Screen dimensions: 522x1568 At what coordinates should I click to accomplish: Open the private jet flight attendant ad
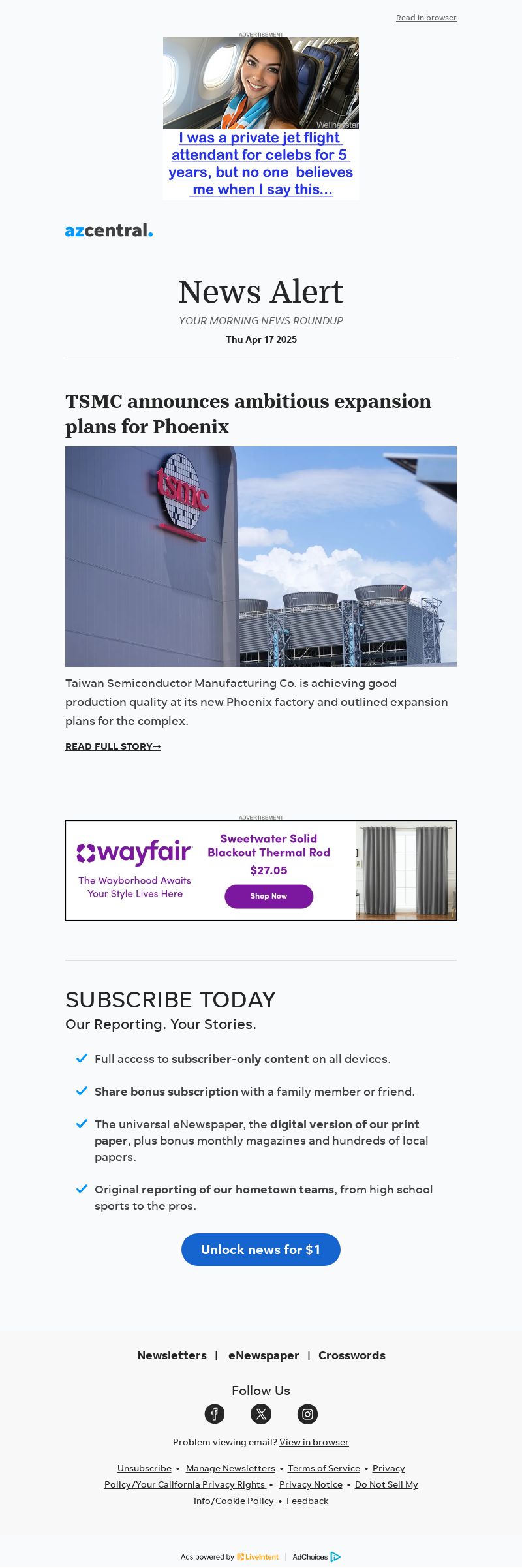[261, 118]
